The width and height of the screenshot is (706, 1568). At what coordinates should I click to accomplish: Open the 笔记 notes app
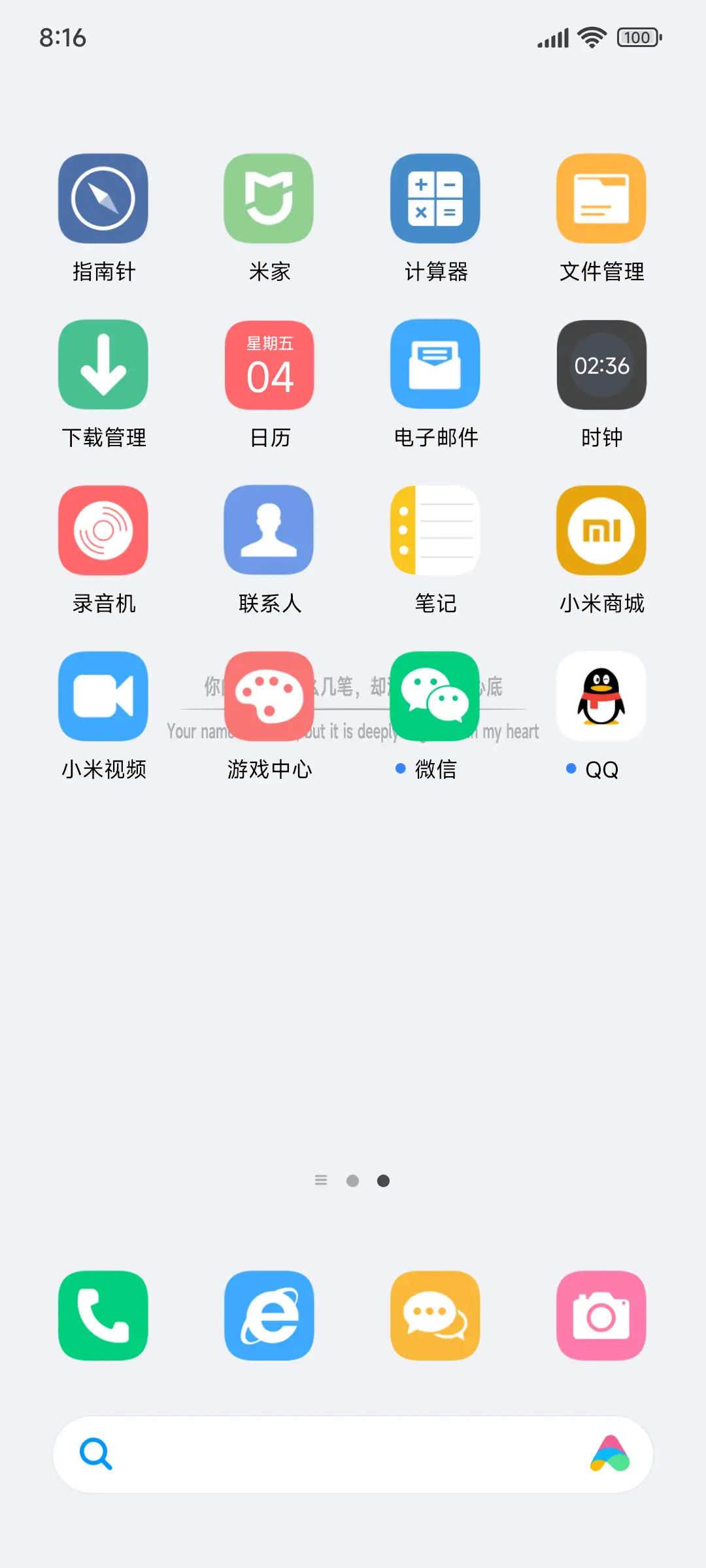click(x=435, y=531)
